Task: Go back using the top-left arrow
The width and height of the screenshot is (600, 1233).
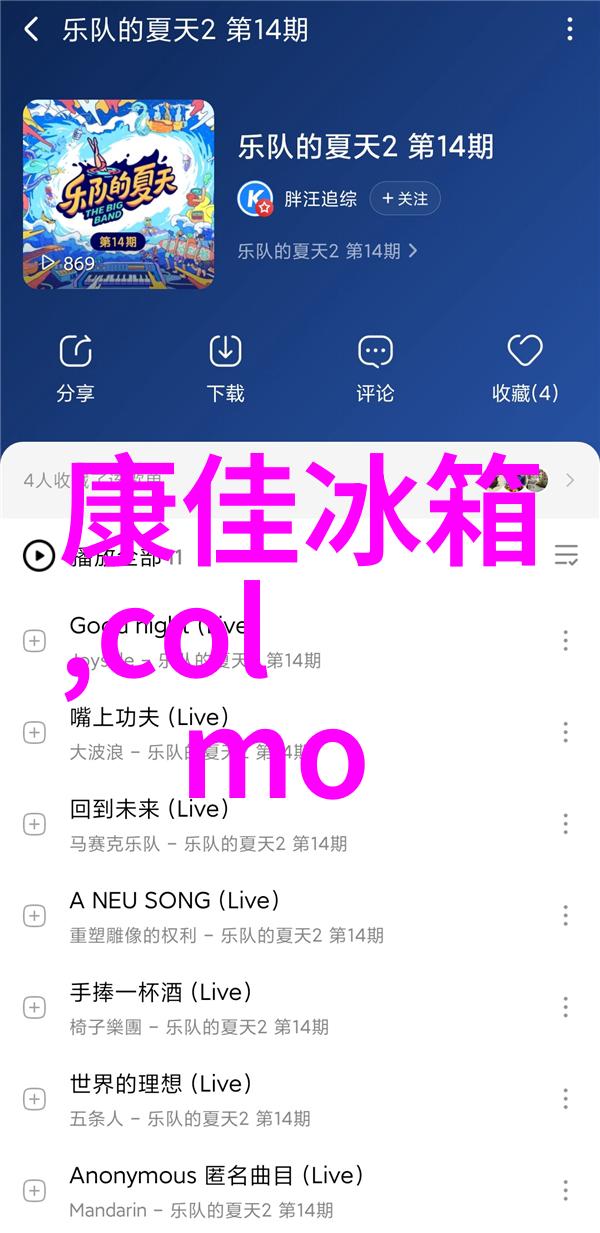Action: (x=32, y=30)
